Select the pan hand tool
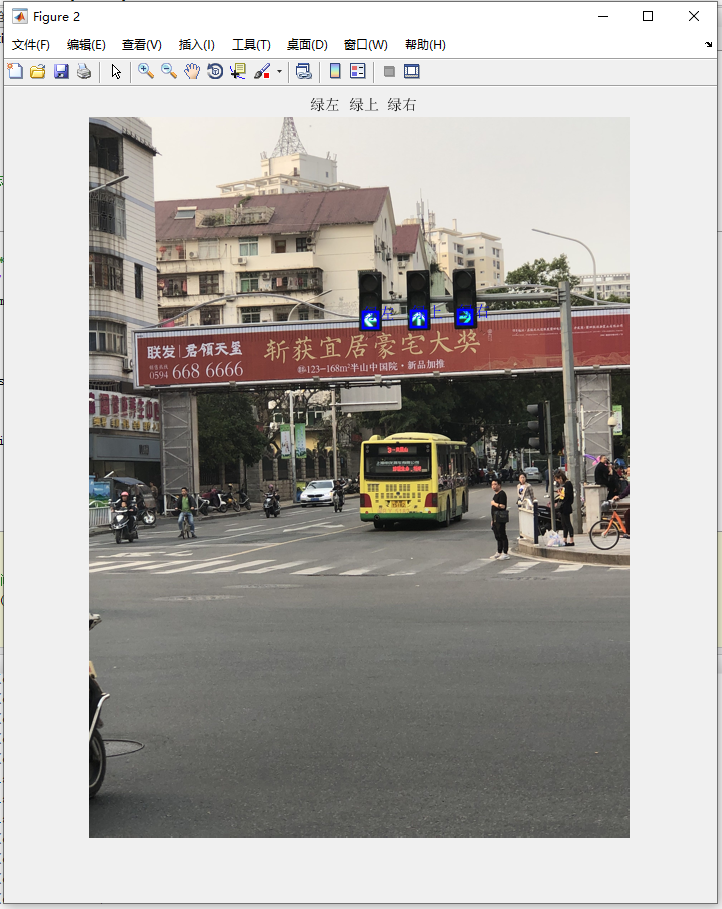Image resolution: width=722 pixels, height=909 pixels. tap(192, 71)
